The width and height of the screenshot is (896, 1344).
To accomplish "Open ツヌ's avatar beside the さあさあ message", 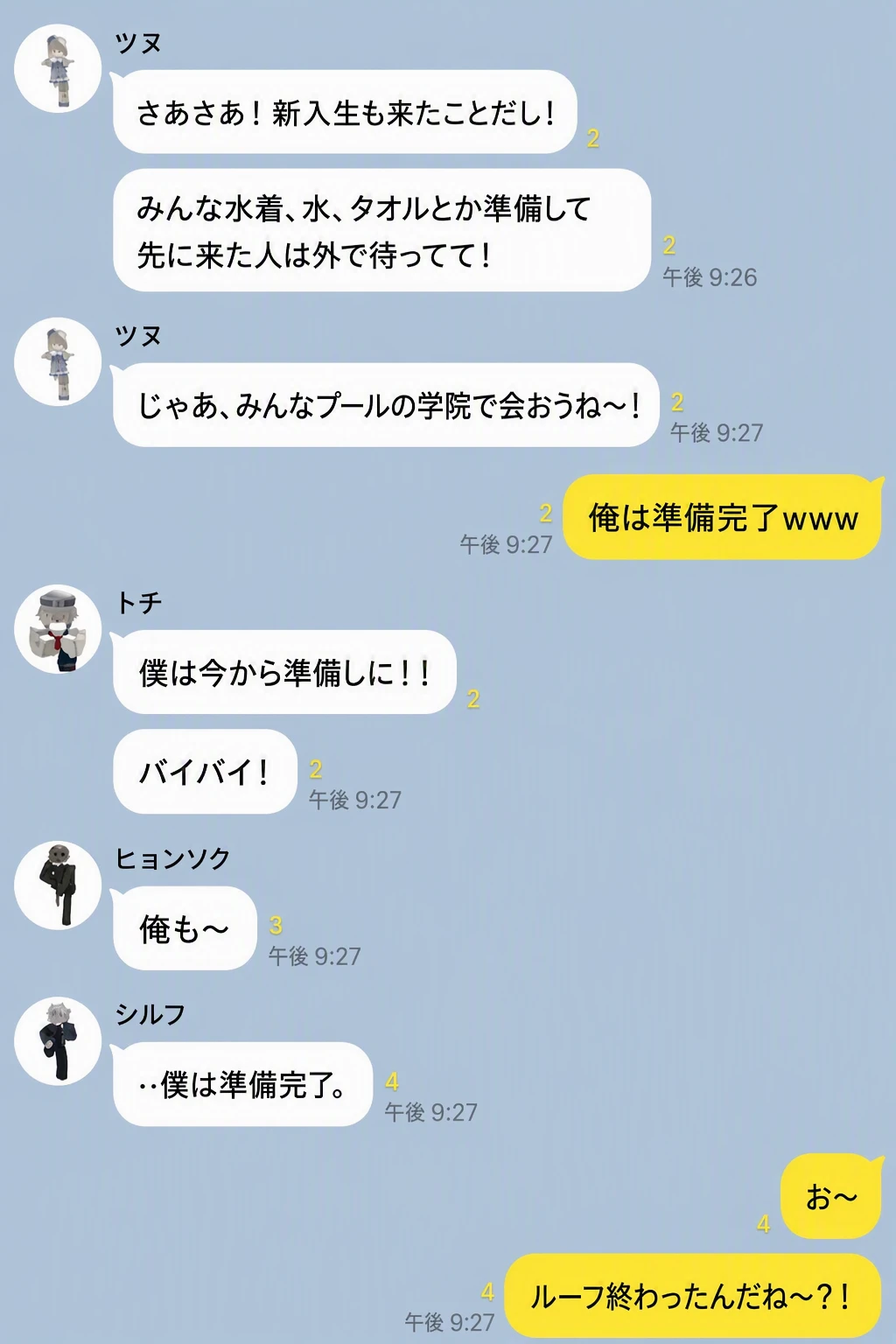I will coord(58,68).
